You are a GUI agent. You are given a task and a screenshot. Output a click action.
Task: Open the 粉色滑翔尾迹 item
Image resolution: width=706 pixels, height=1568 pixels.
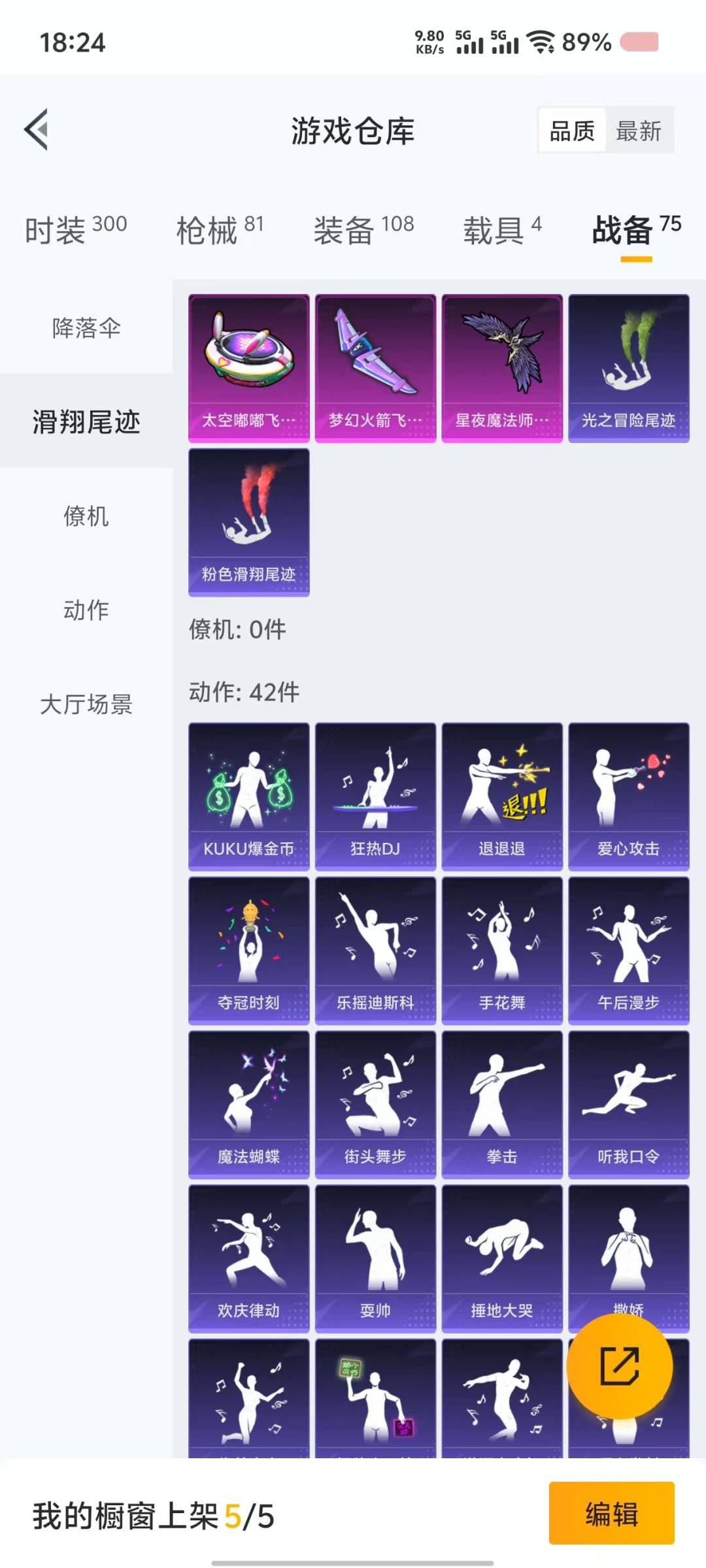[249, 523]
